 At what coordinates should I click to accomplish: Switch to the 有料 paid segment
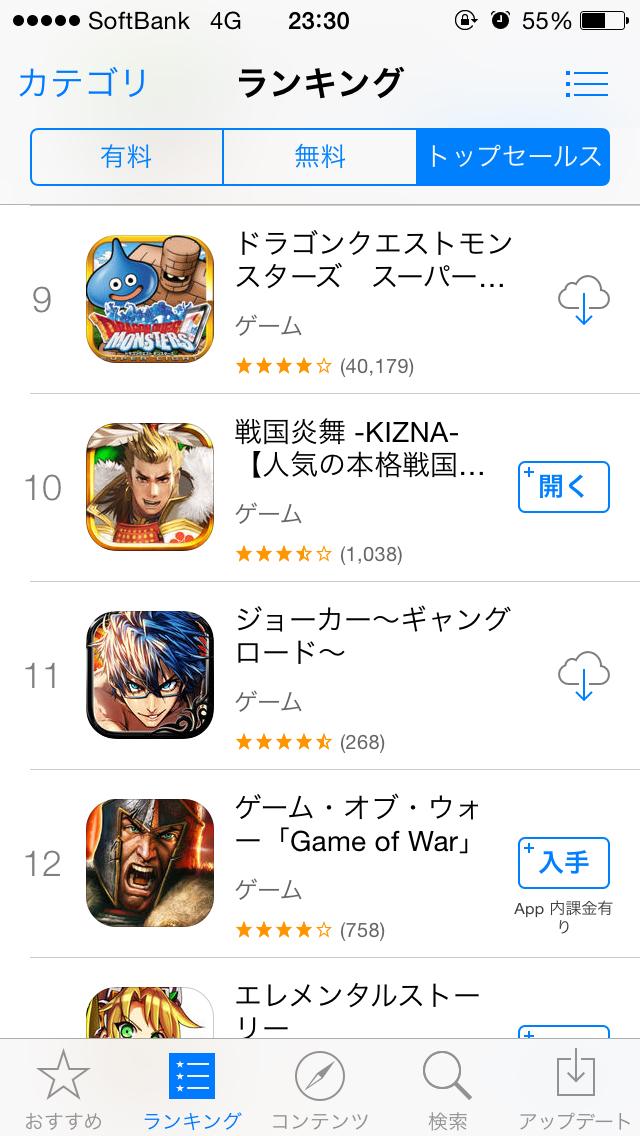tap(126, 156)
